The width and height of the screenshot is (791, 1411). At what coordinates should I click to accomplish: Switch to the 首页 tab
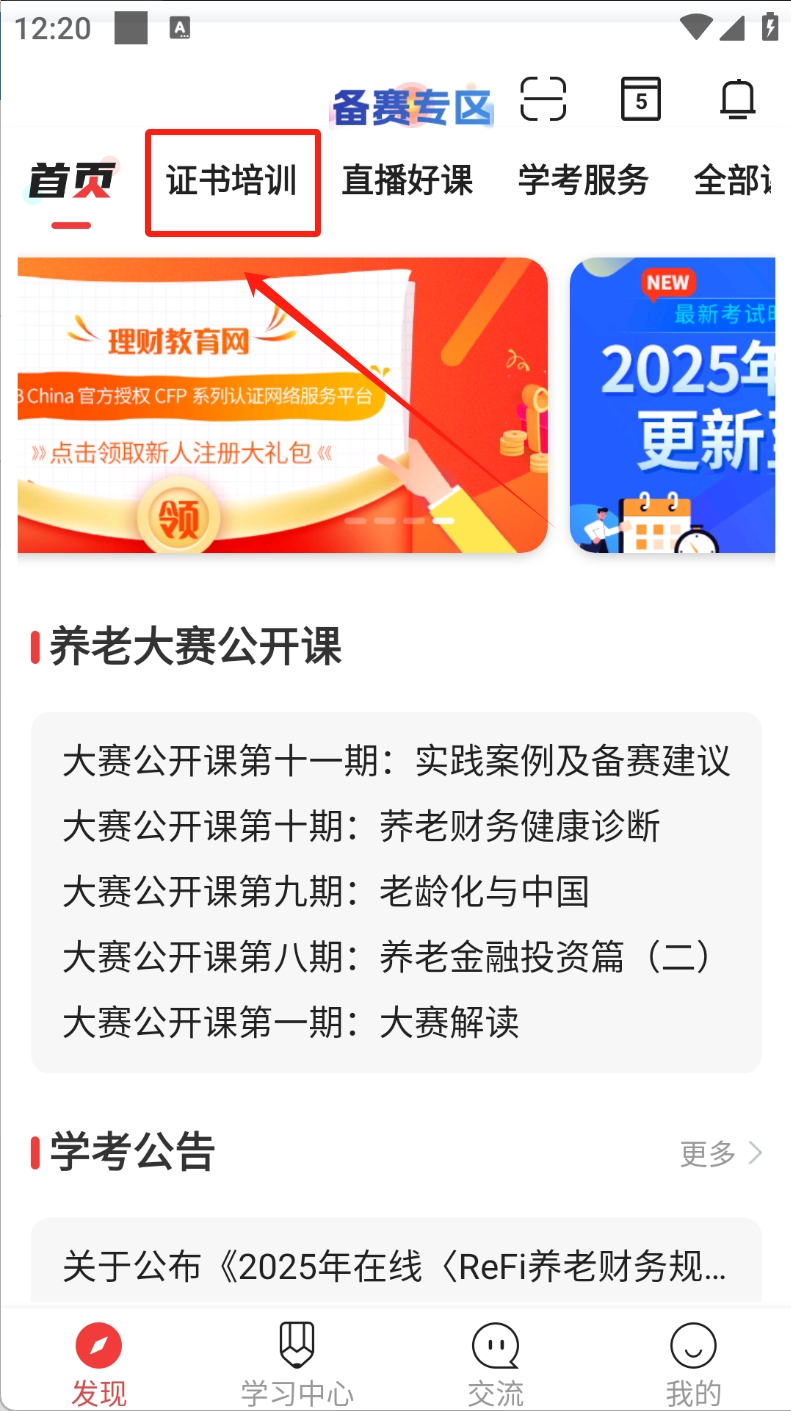[69, 181]
